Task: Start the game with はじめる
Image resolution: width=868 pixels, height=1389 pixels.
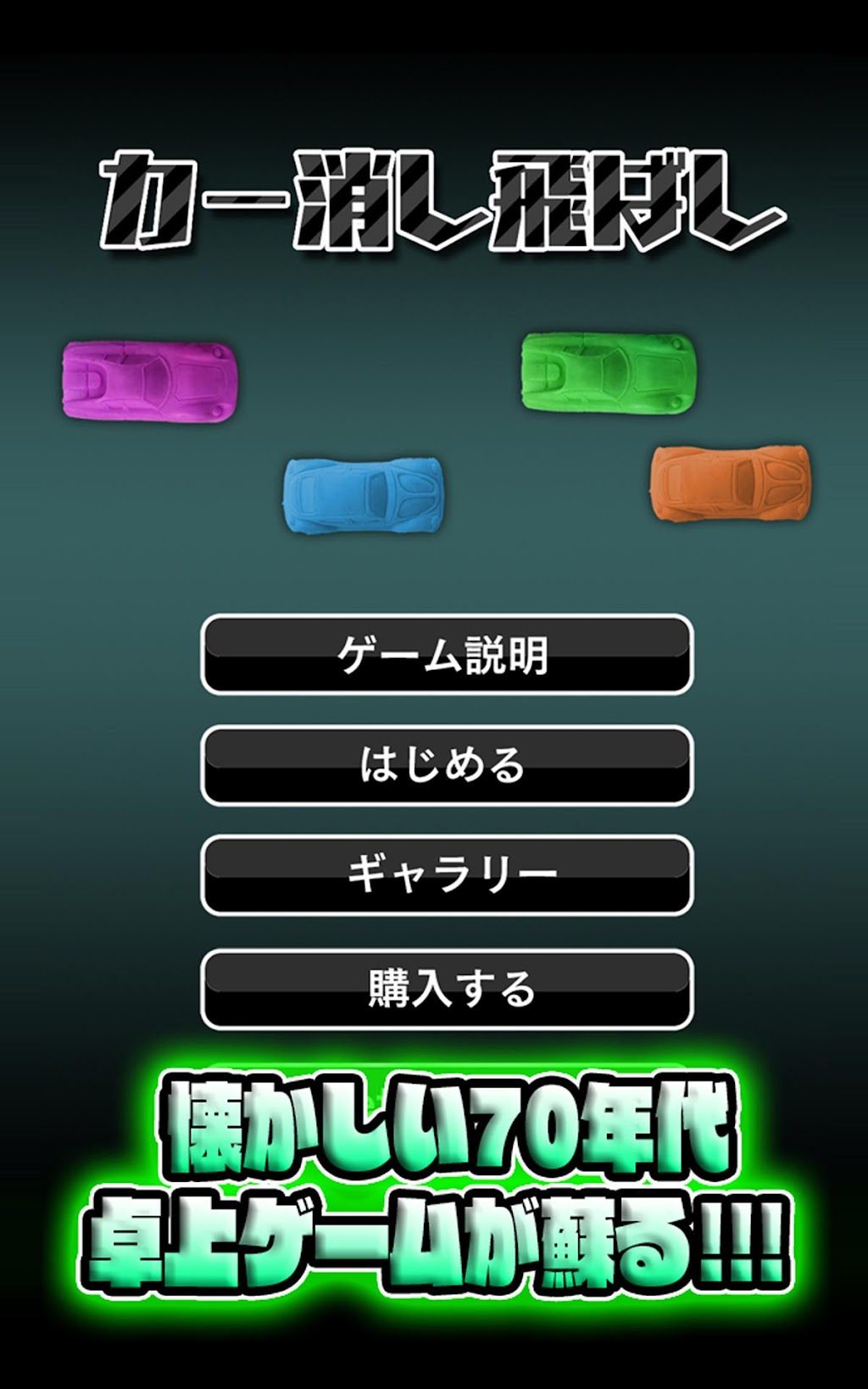Action: click(447, 765)
